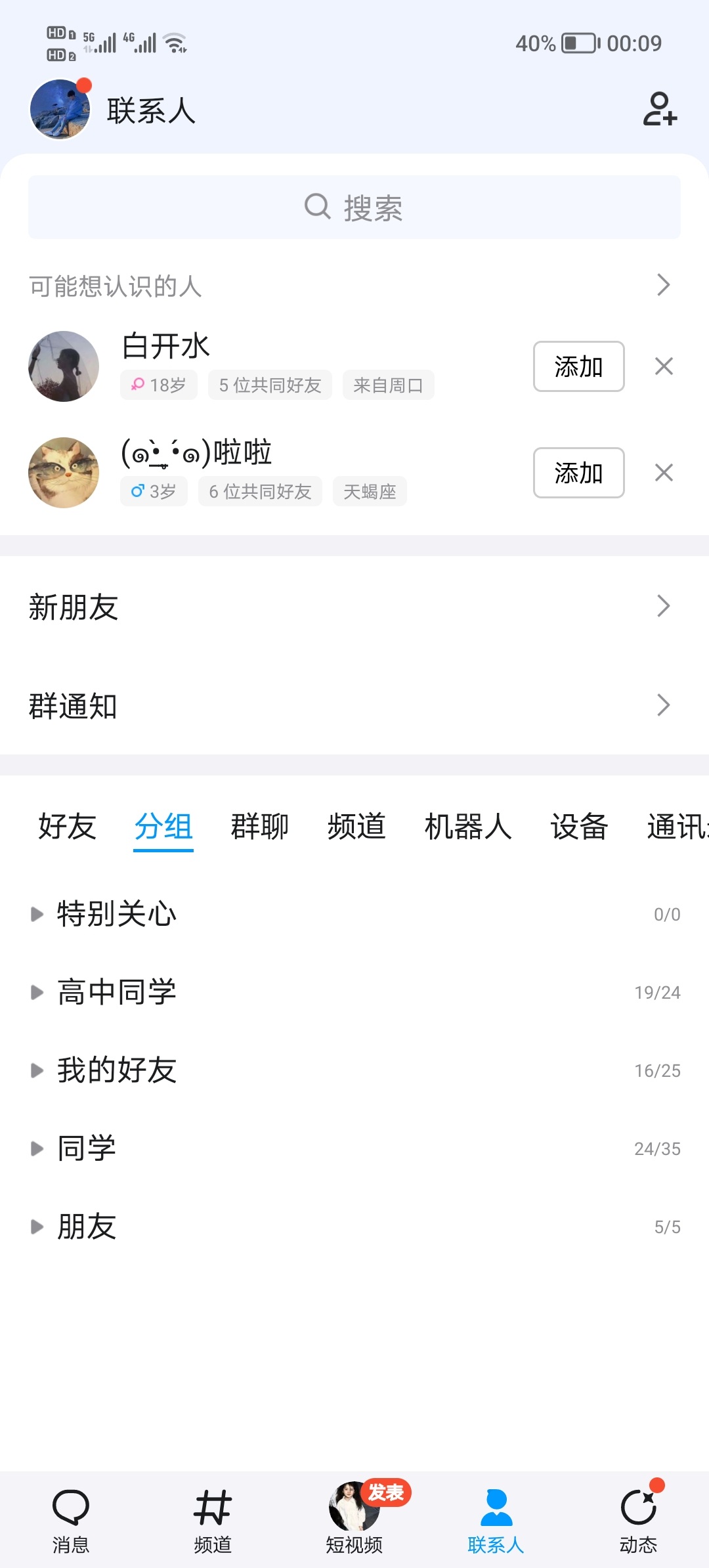Switch to the 群聊 tab
Image resolution: width=709 pixels, height=1568 pixels.
[x=260, y=827]
